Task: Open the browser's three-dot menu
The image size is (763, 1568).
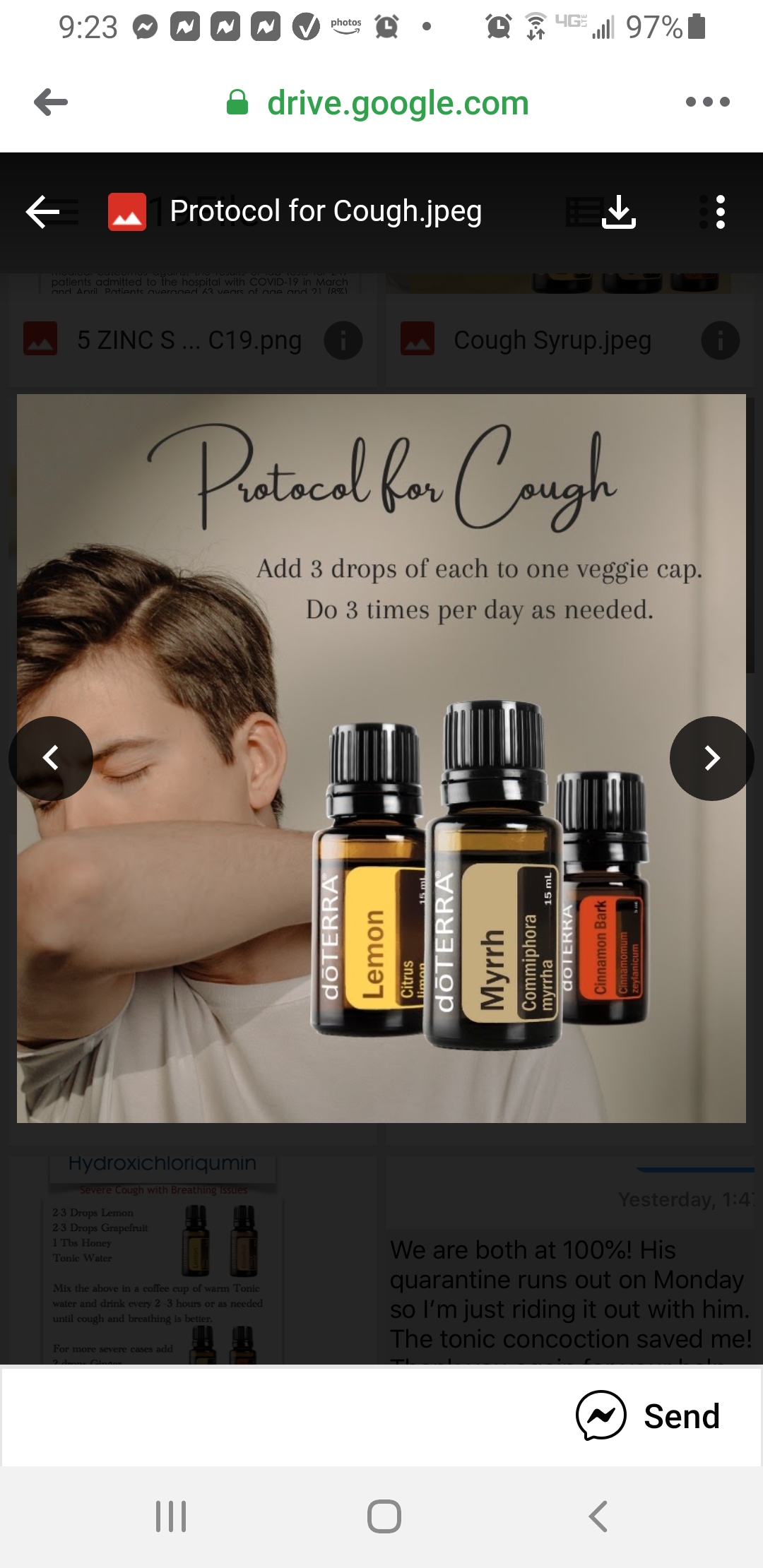Action: tap(707, 102)
